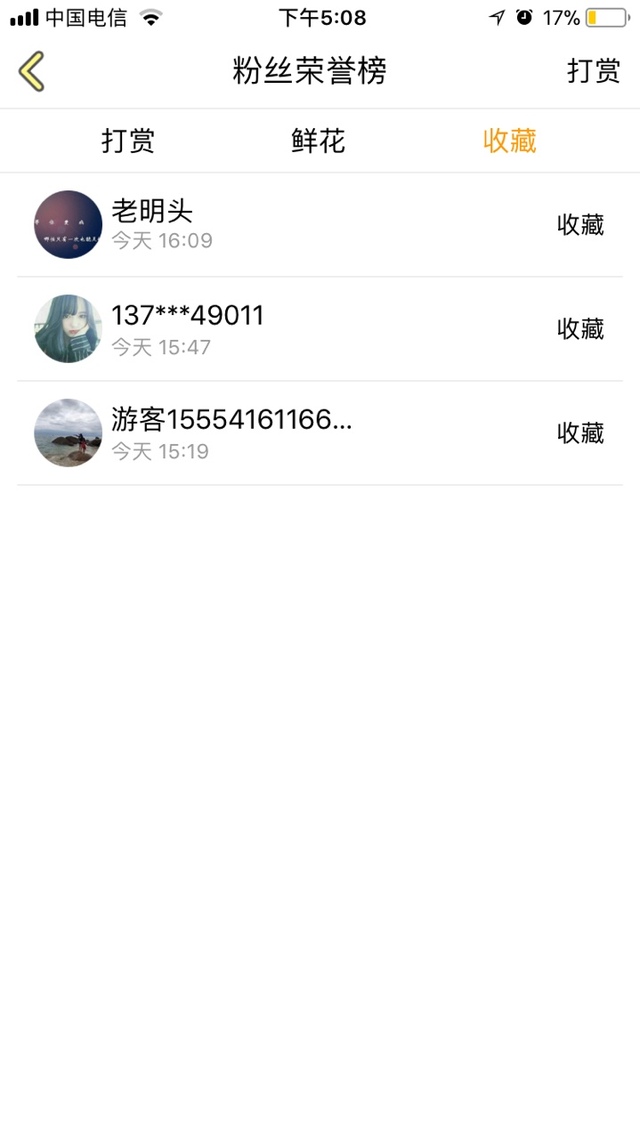Tap the 打赏 button in the top bar
The height and width of the screenshot is (1139, 640).
(x=593, y=71)
